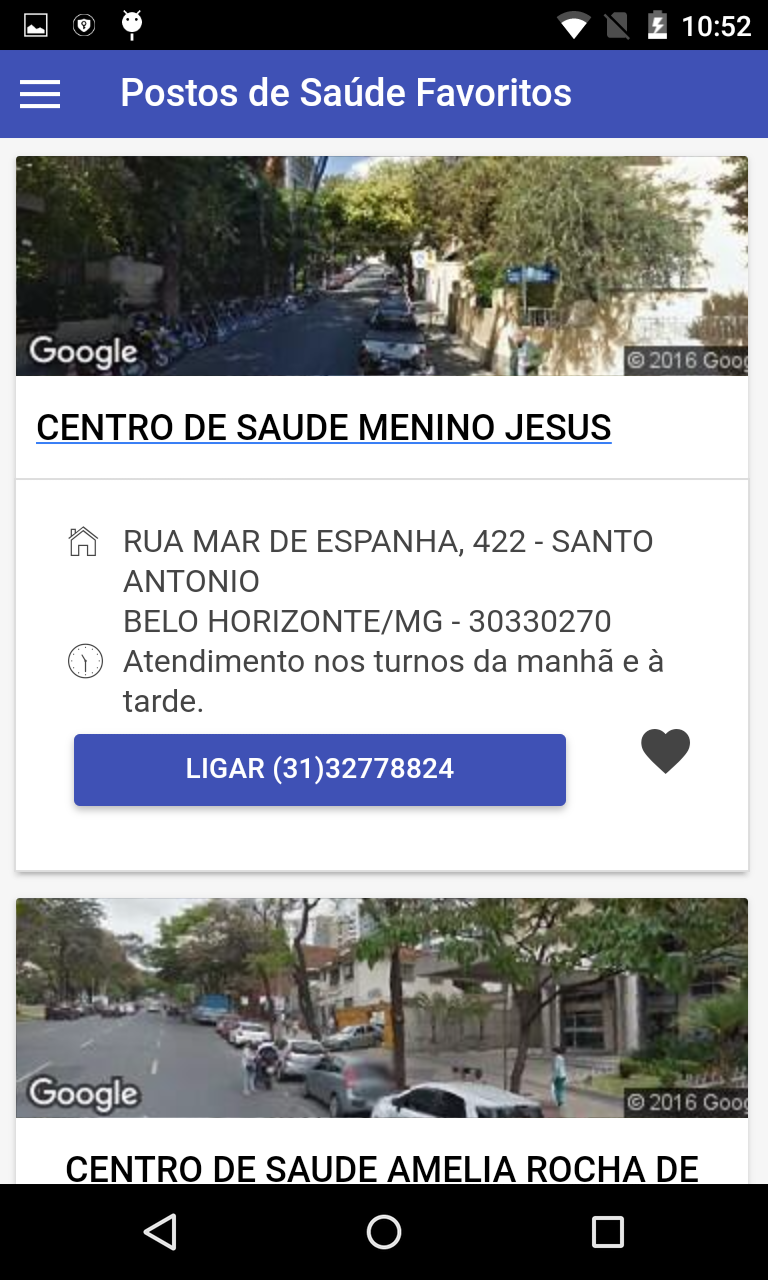Open the hamburger drawer menu

tap(40, 94)
